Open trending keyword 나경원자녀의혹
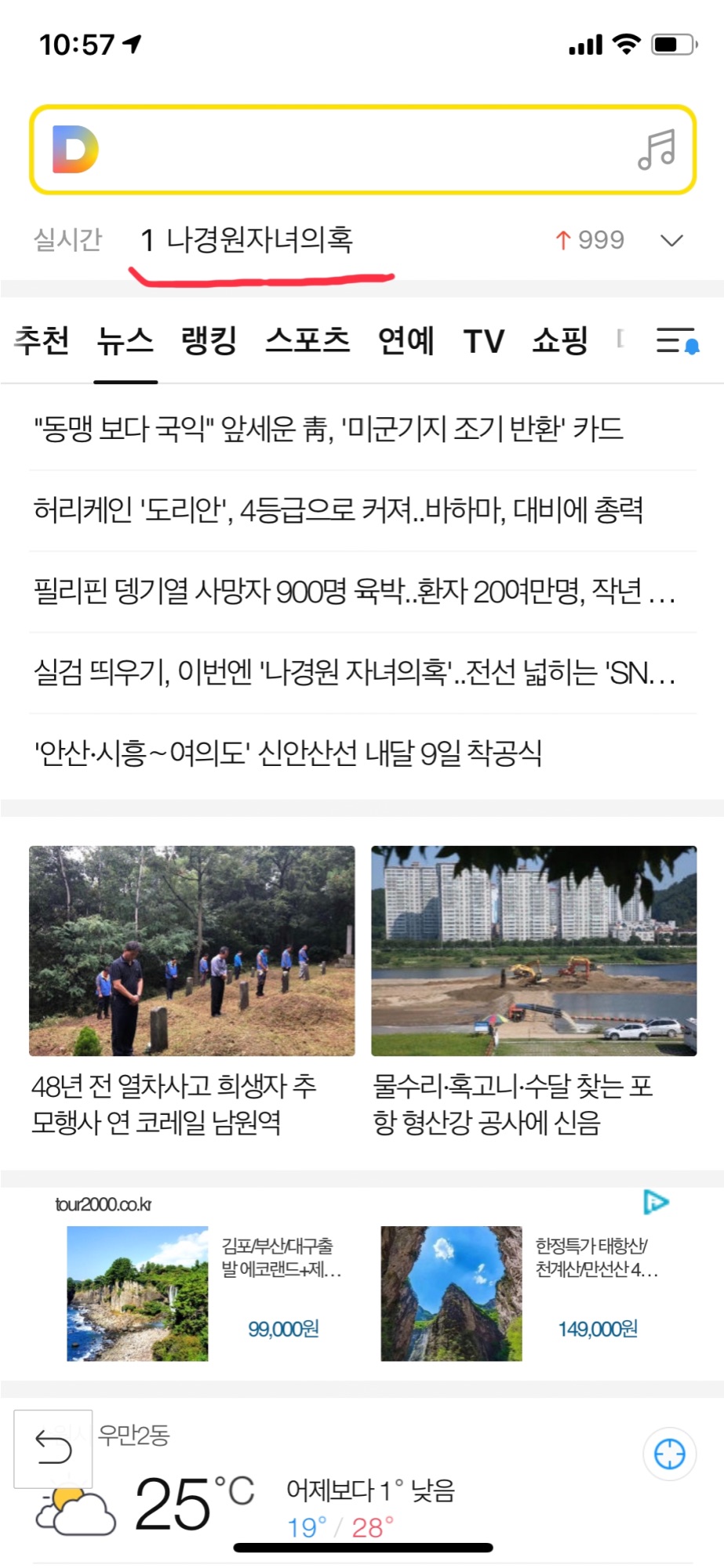This screenshot has height=1568, width=724. click(x=259, y=240)
